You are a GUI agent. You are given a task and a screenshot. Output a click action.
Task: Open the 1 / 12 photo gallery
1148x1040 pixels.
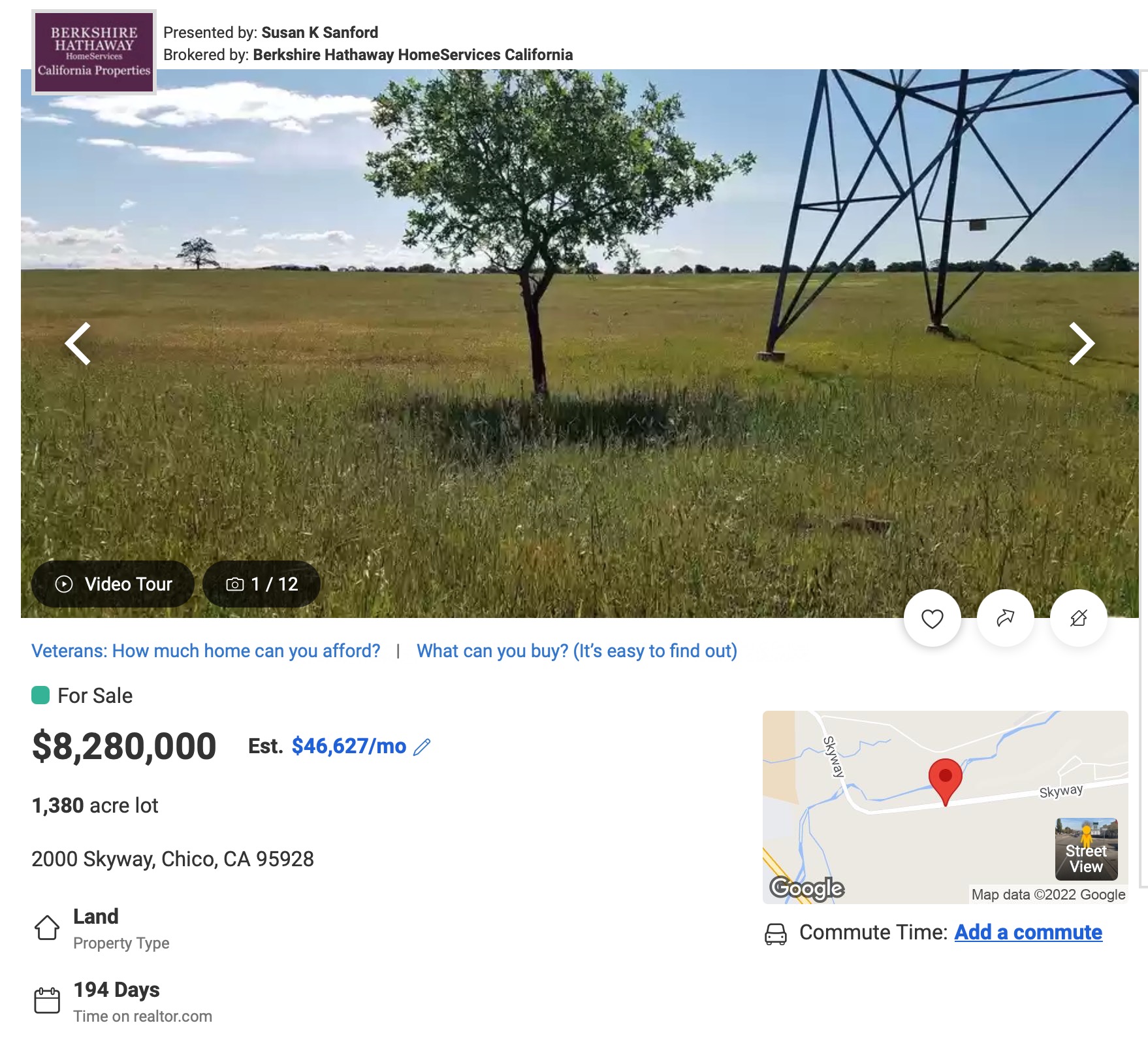(261, 584)
